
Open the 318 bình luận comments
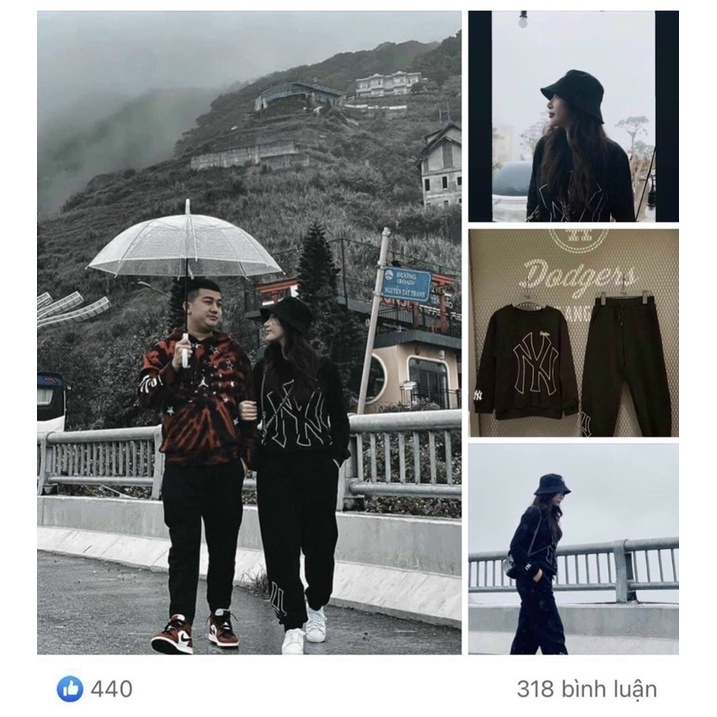(x=587, y=689)
